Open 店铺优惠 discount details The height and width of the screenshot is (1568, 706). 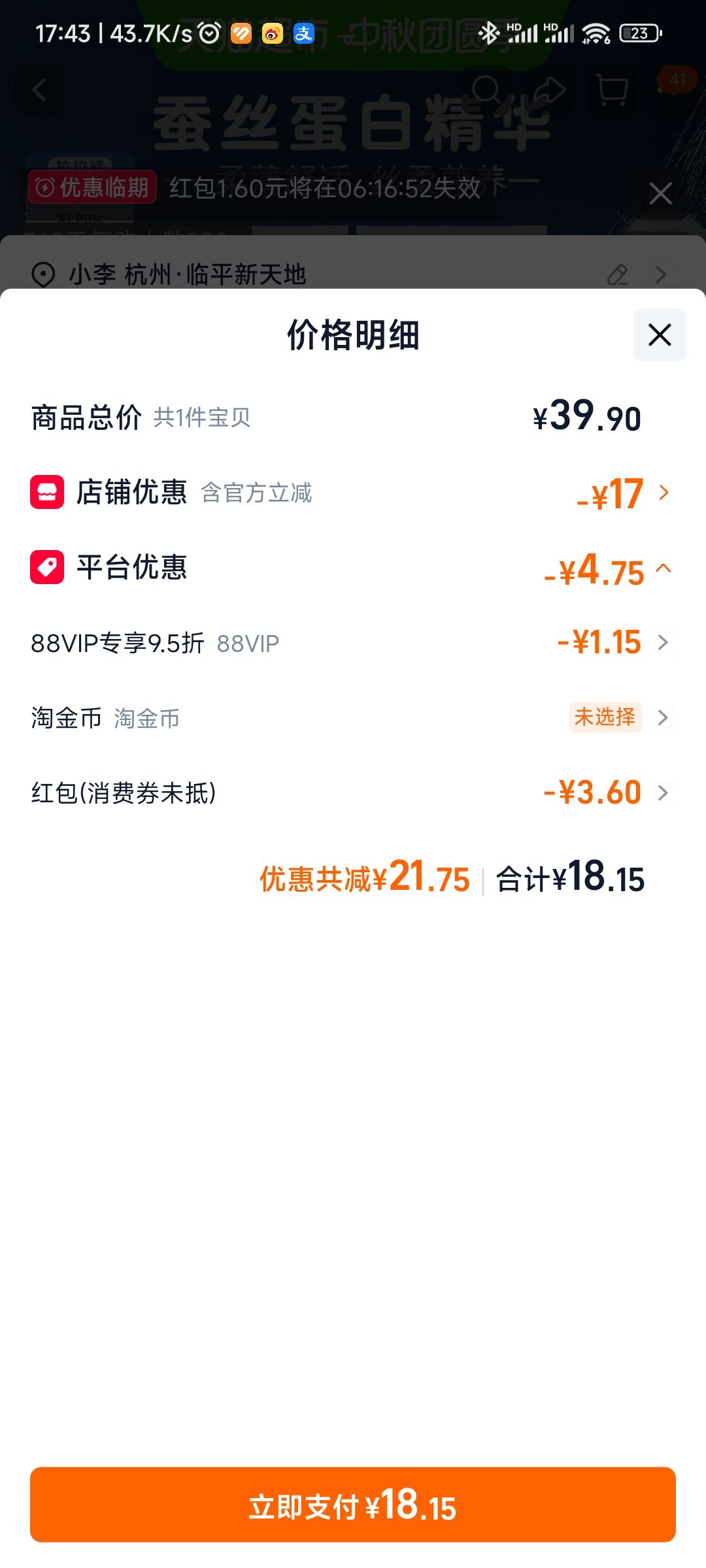pos(353,493)
